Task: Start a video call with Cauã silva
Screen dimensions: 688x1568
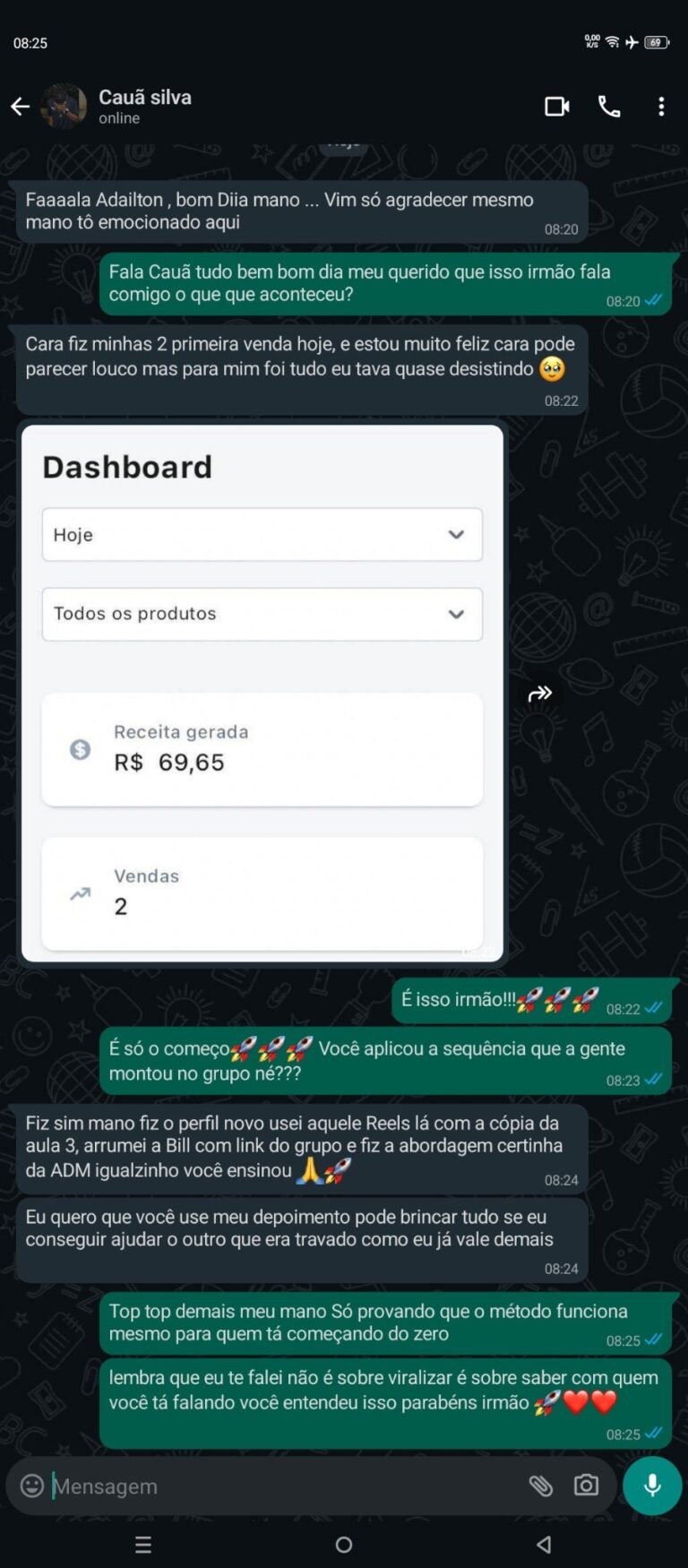Action: coord(557,107)
